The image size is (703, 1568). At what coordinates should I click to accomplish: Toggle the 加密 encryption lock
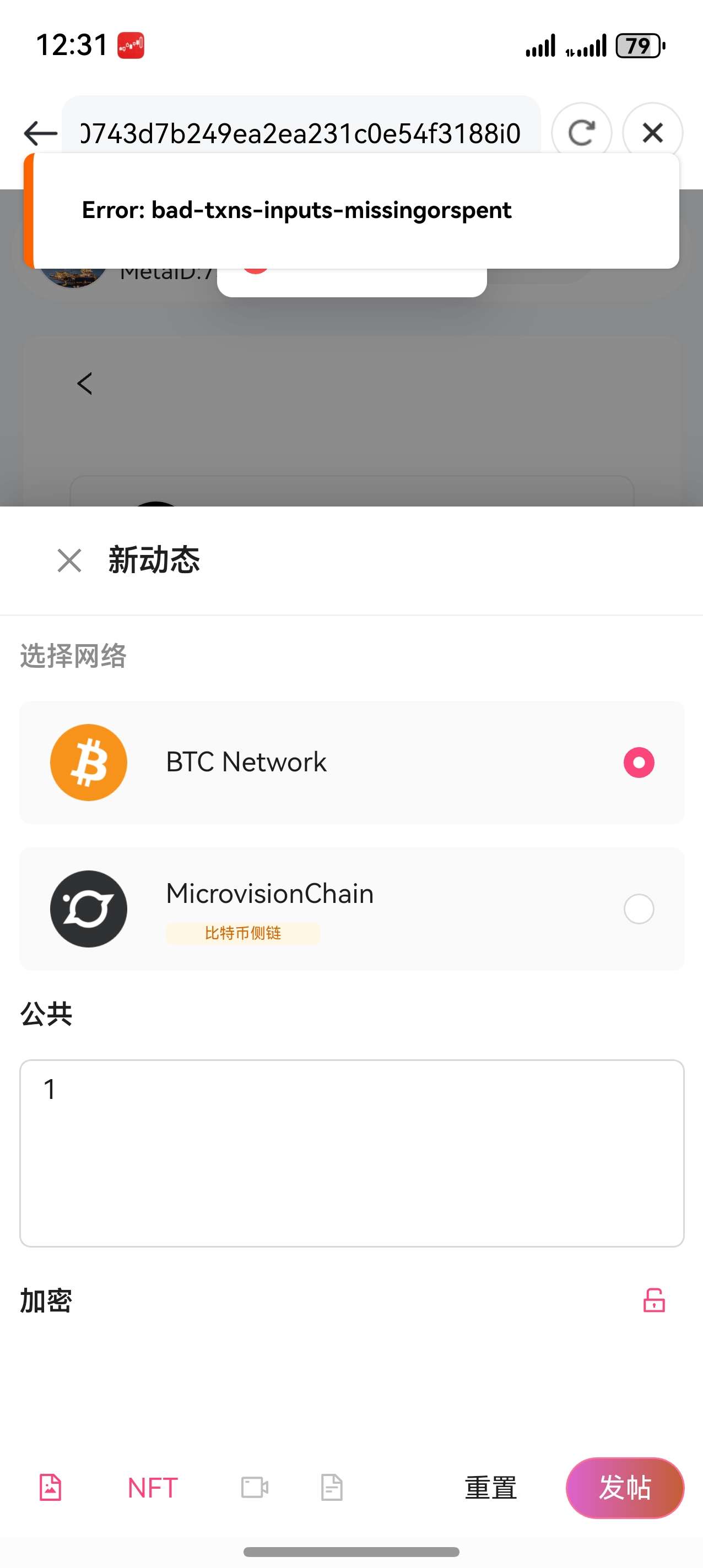(x=653, y=1300)
